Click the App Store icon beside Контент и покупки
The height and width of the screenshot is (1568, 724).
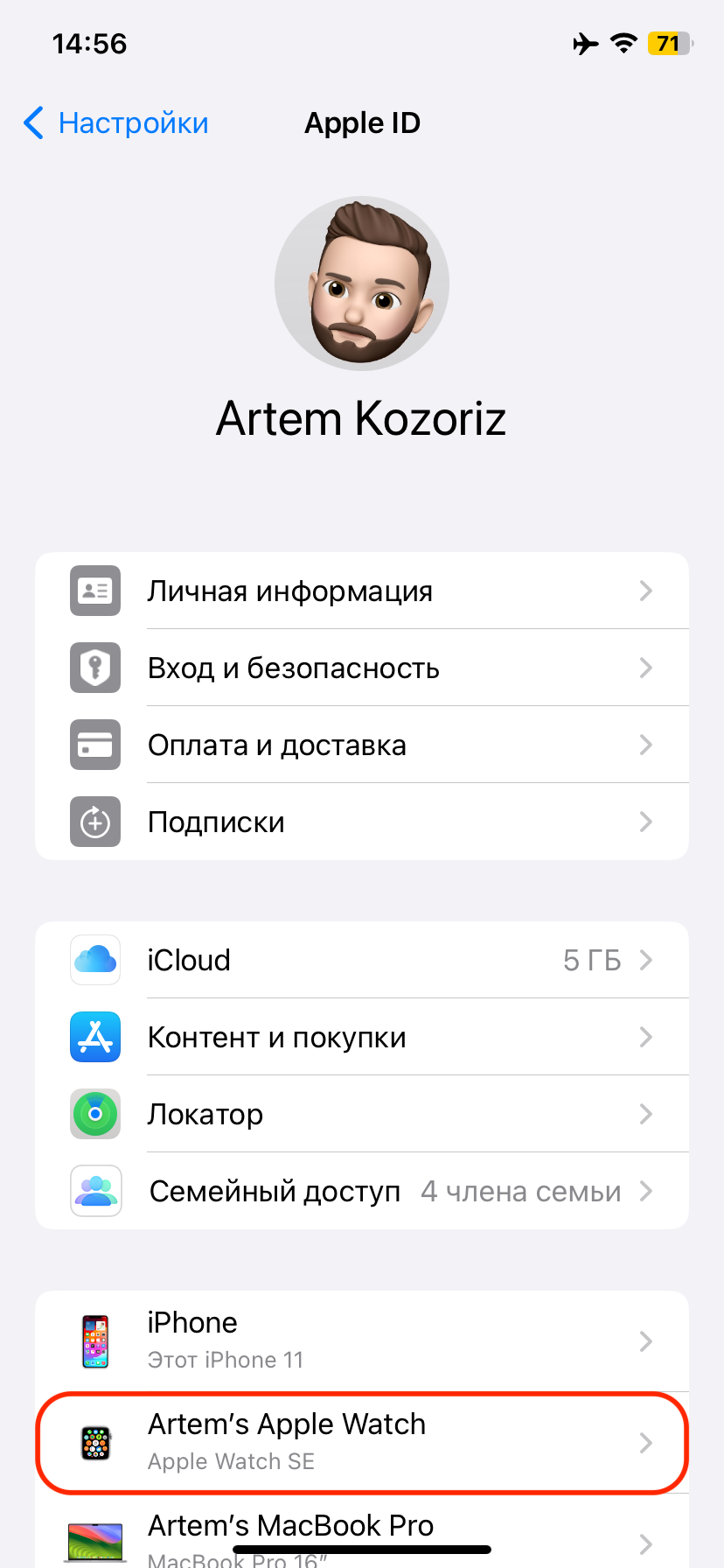tap(94, 1037)
